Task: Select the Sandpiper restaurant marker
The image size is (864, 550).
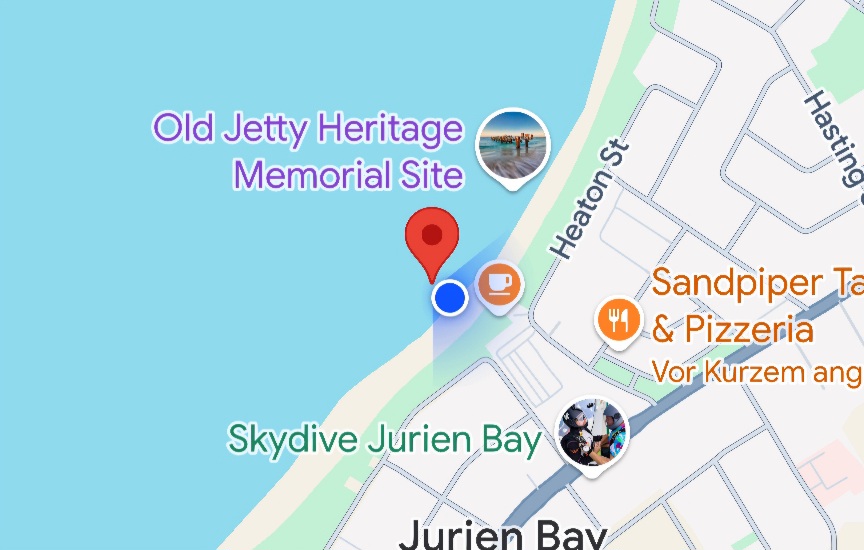Action: [x=619, y=320]
